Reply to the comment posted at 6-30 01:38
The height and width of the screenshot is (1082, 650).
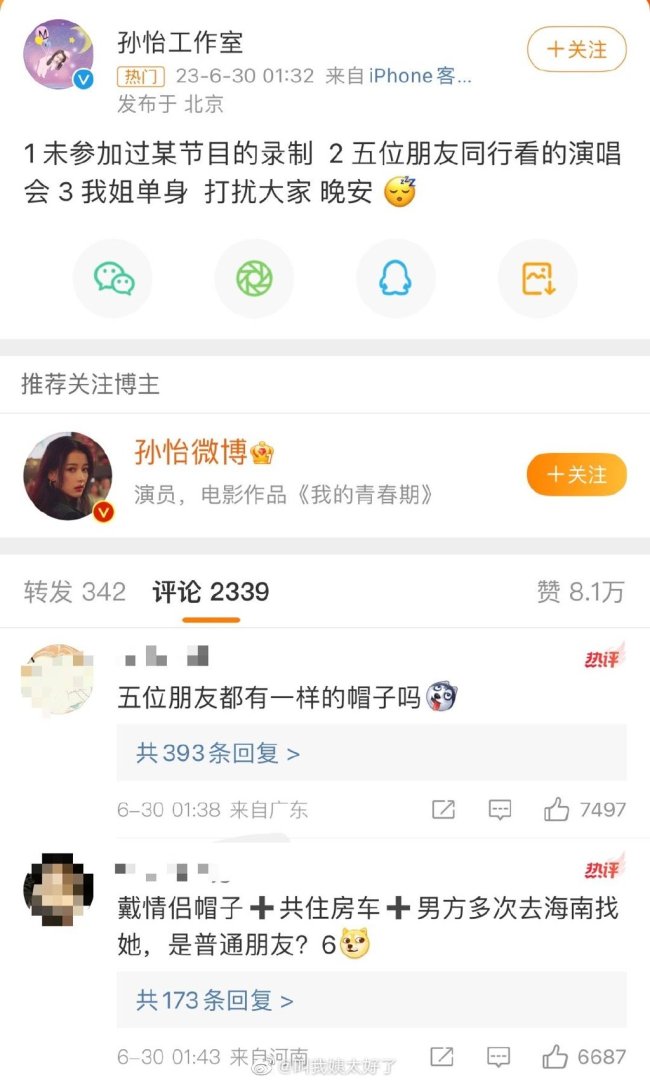[x=500, y=809]
